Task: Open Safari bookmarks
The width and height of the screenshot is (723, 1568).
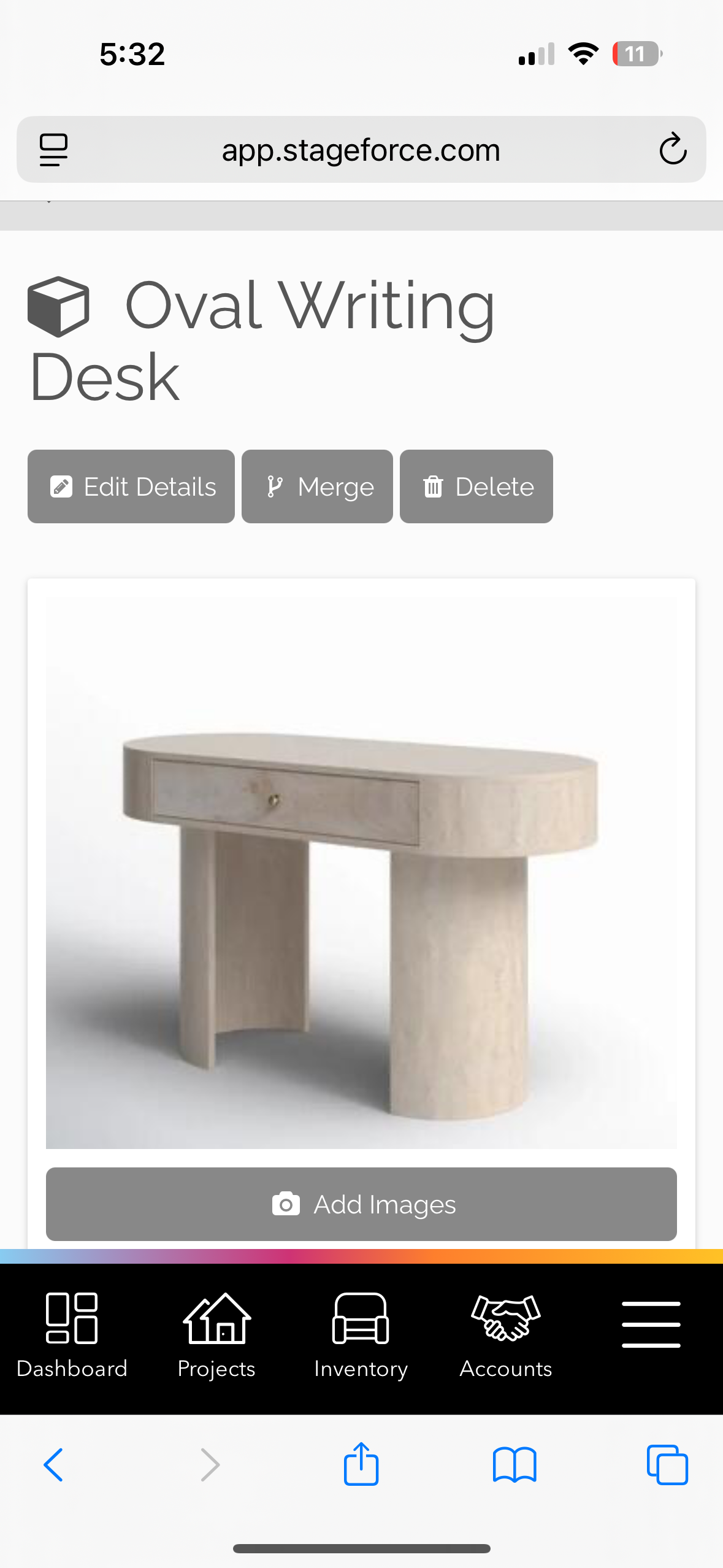Action: [x=515, y=1465]
